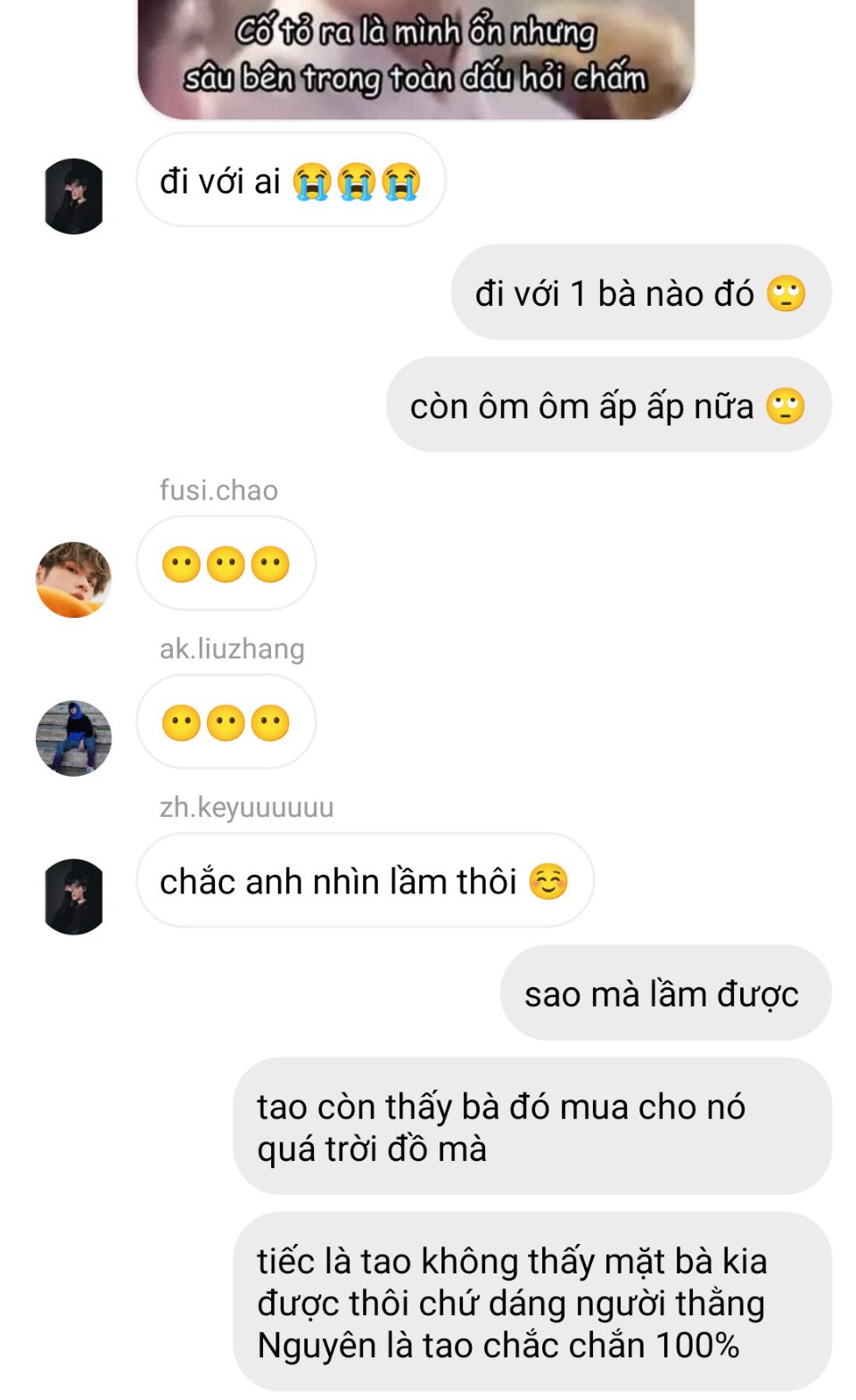Tap zh.keyuuuuuu's avatar beside "chắc anh nhìn lầm thôi"
Viewport: 856px width, 1400px height.
(74, 896)
